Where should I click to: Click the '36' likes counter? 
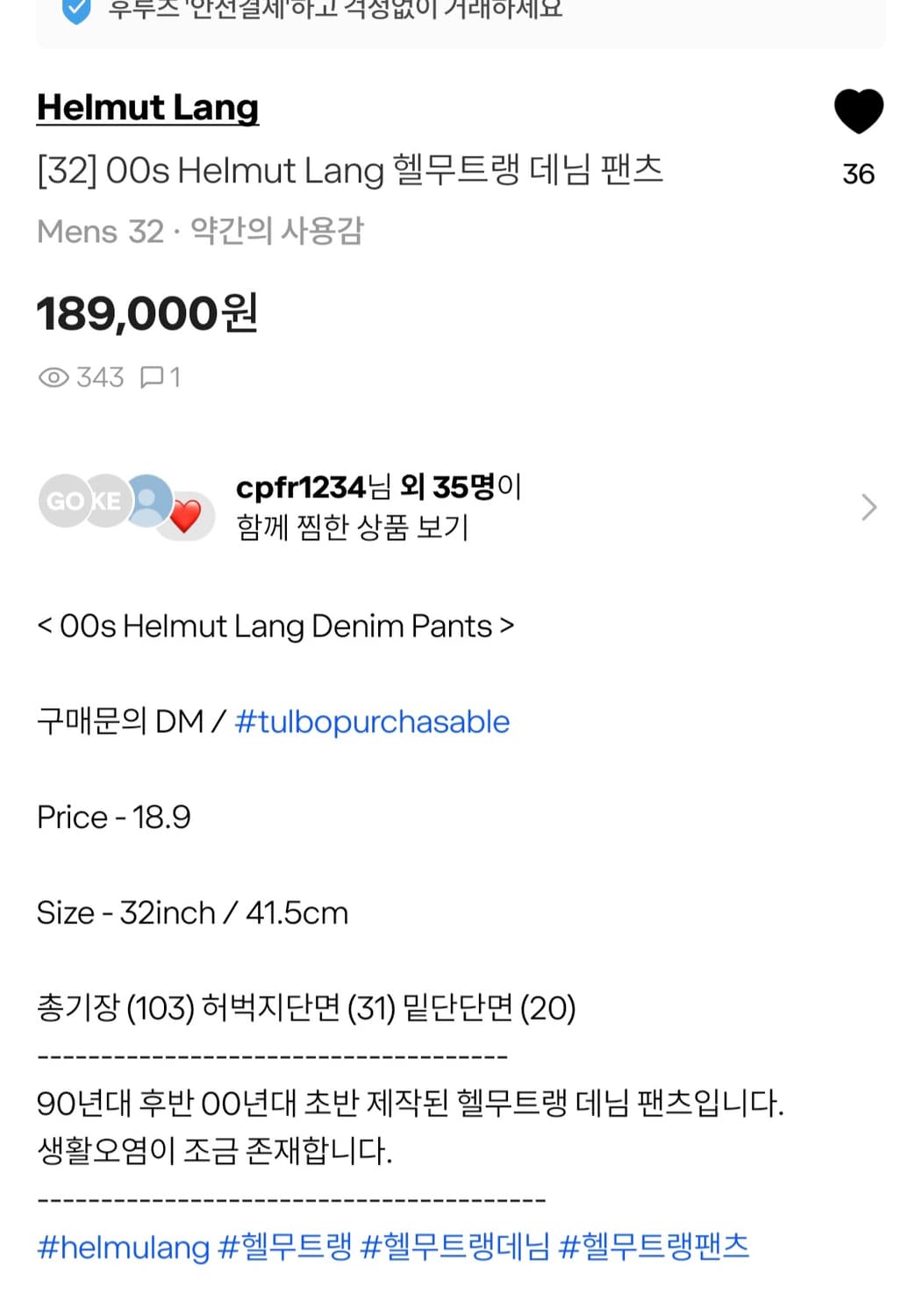859,175
